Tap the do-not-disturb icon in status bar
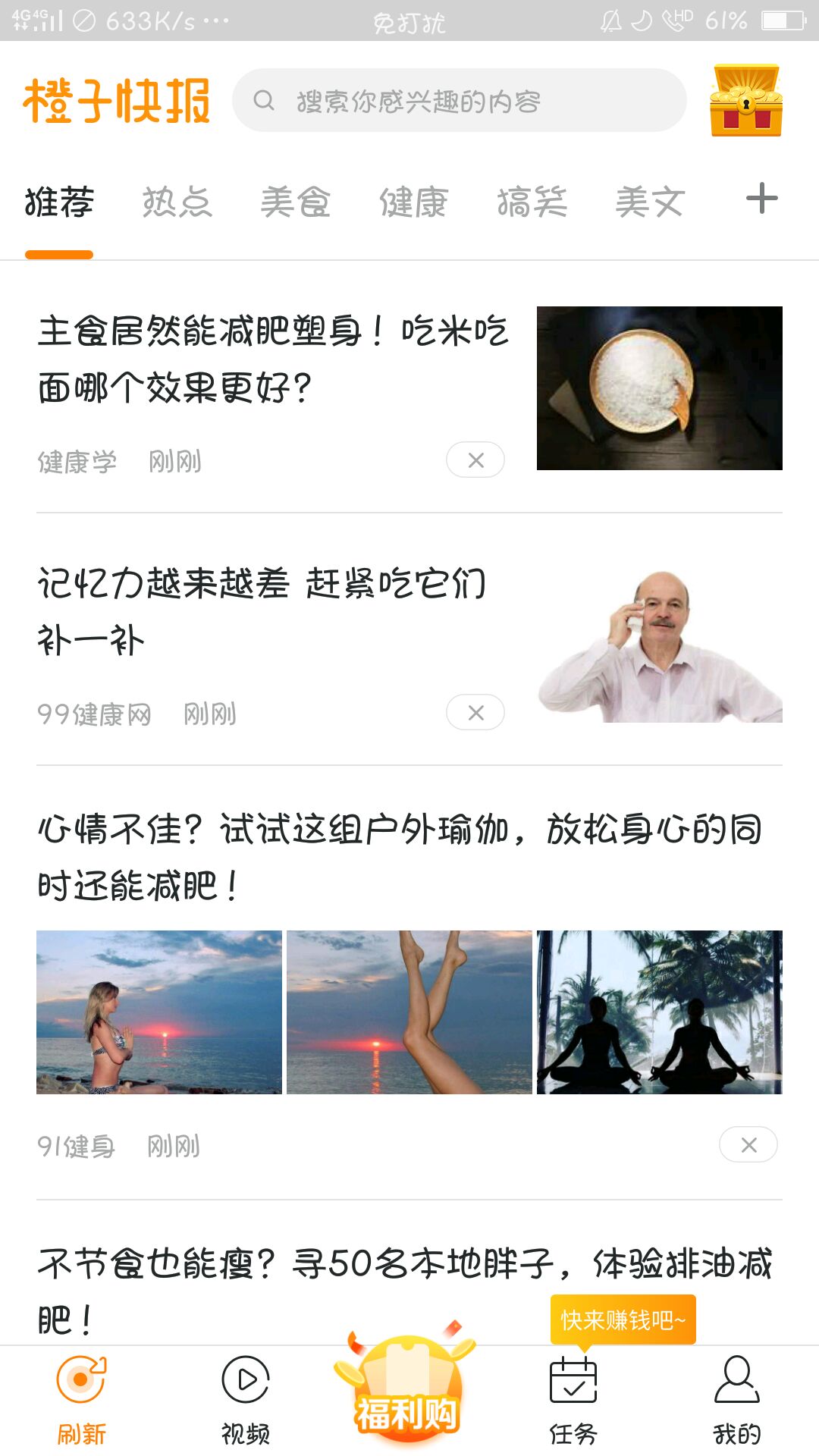 click(x=86, y=20)
